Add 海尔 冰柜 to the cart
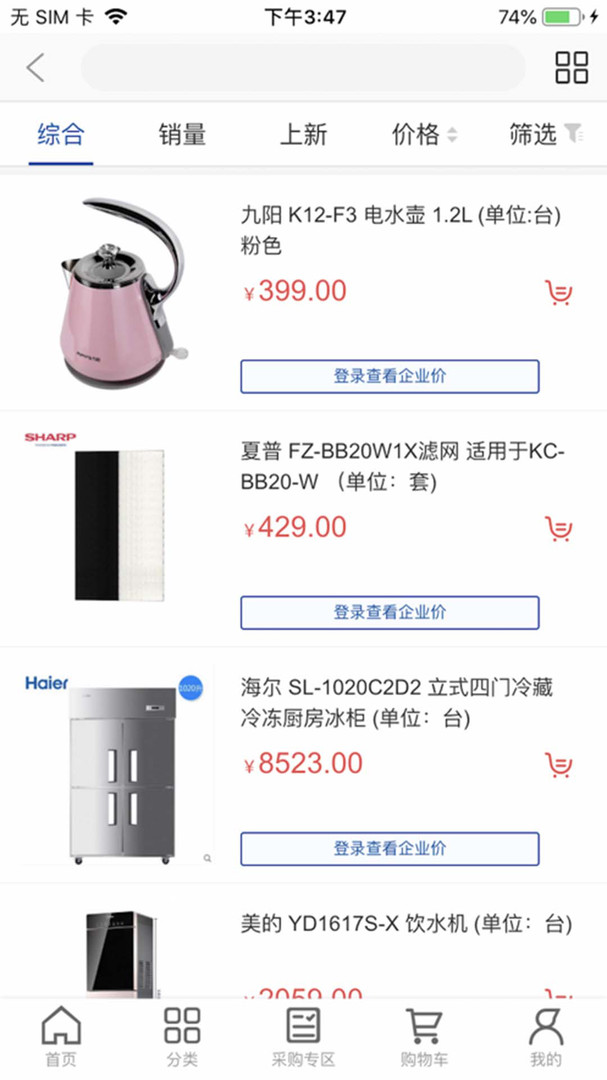 pos(558,764)
